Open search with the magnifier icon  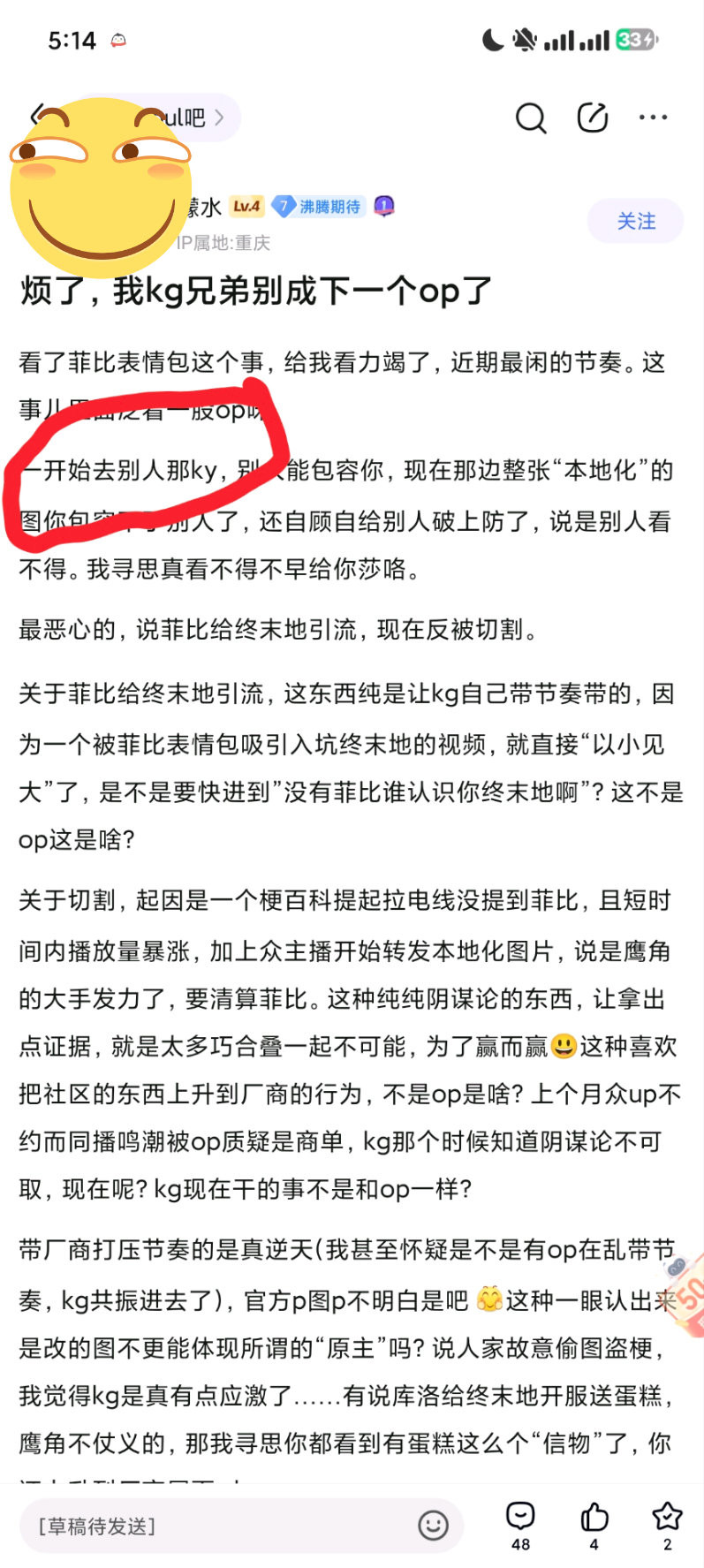(531, 117)
